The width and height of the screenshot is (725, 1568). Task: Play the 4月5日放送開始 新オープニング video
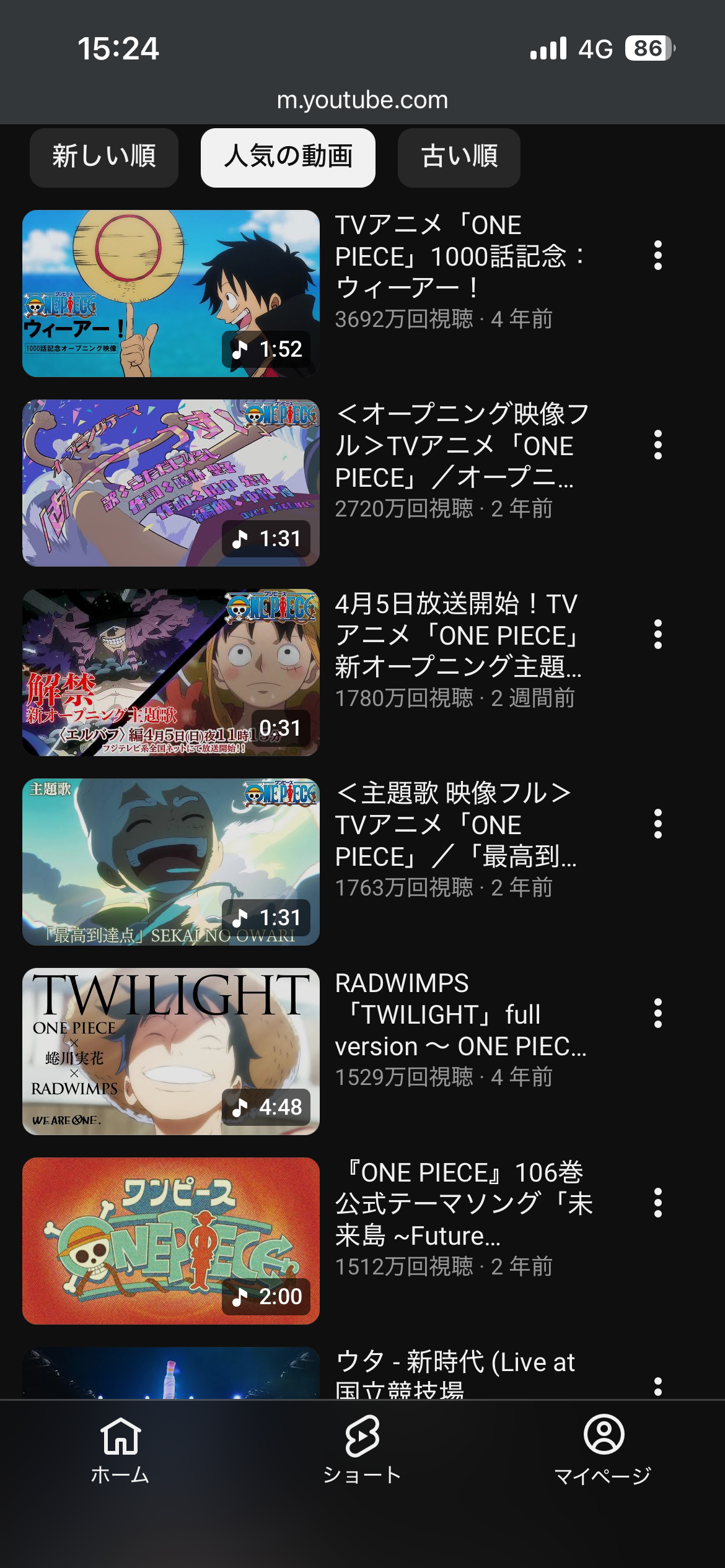tap(171, 673)
